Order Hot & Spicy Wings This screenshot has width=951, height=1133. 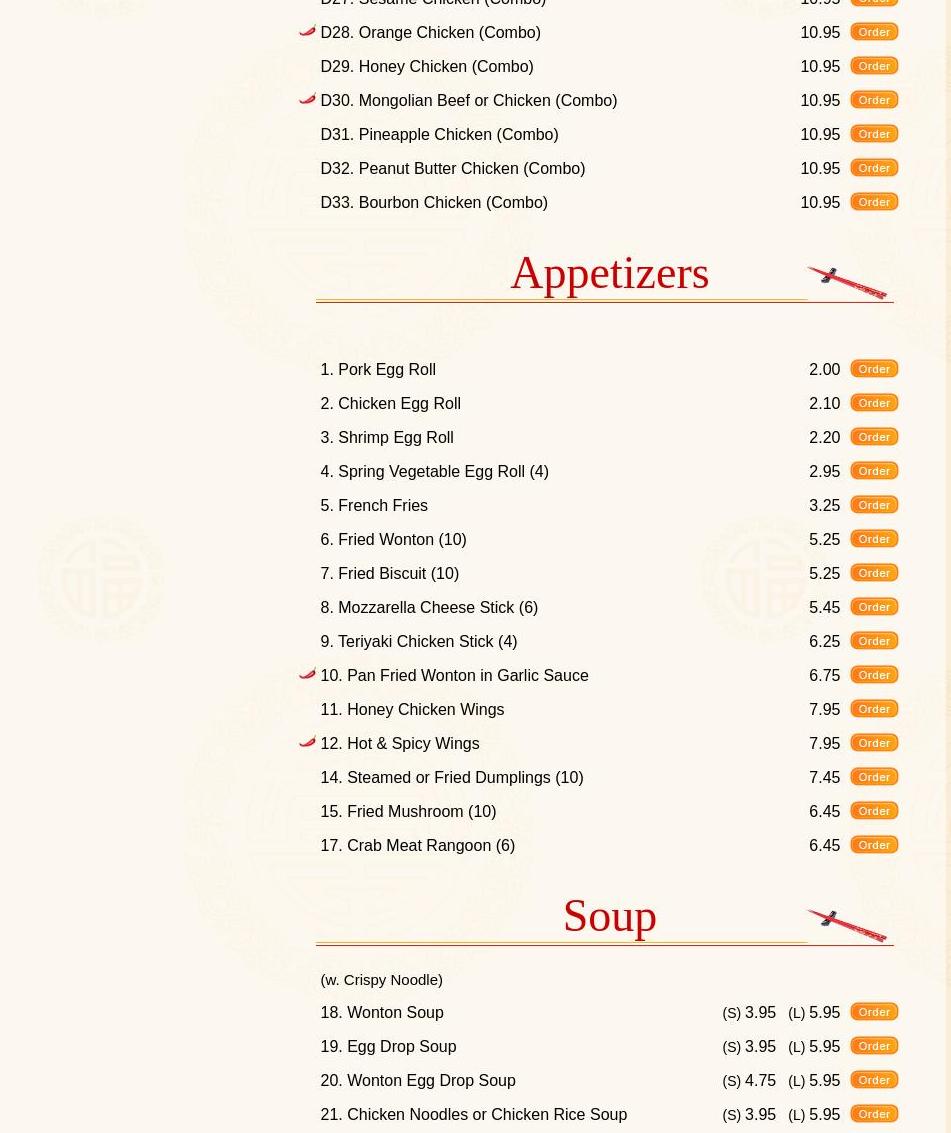(873, 743)
